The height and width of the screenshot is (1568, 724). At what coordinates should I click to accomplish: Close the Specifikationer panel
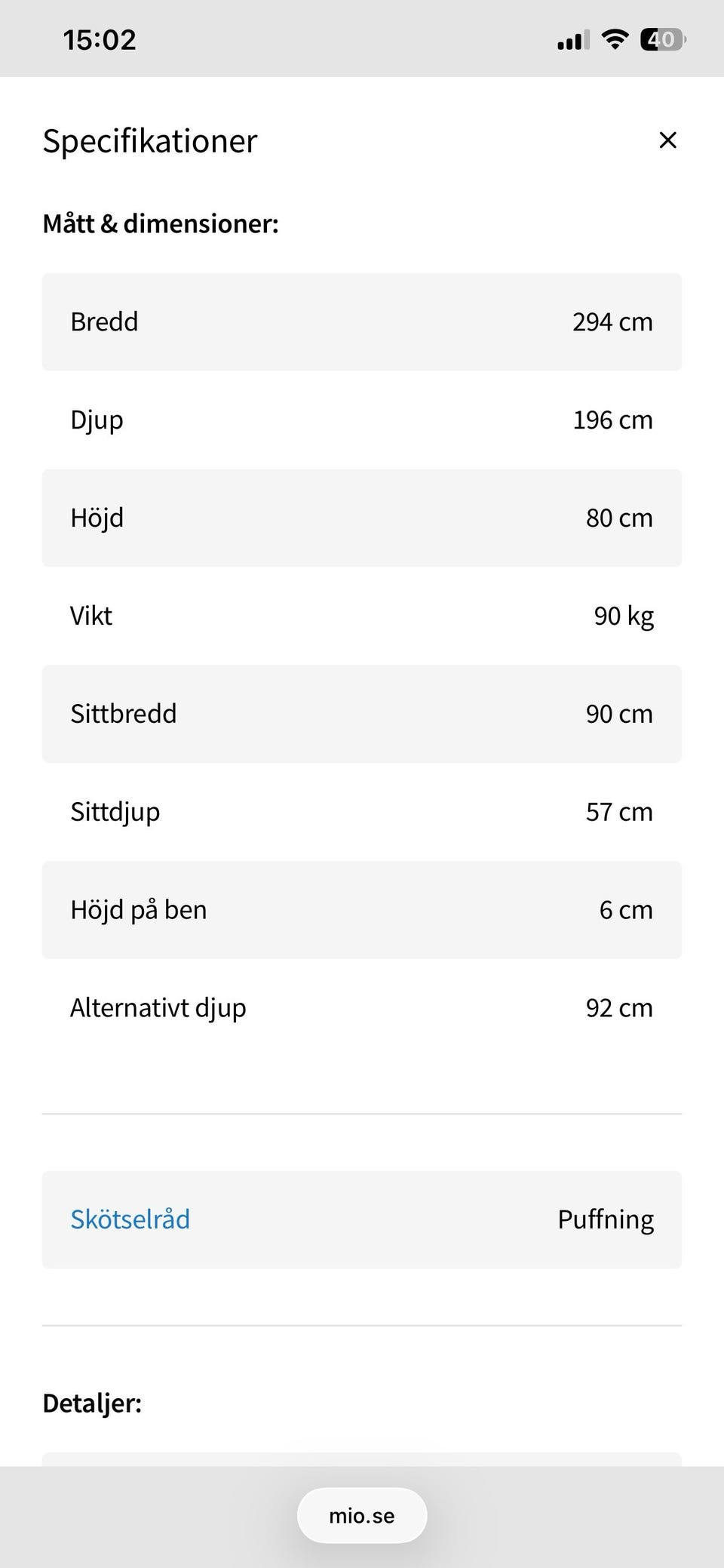667,140
